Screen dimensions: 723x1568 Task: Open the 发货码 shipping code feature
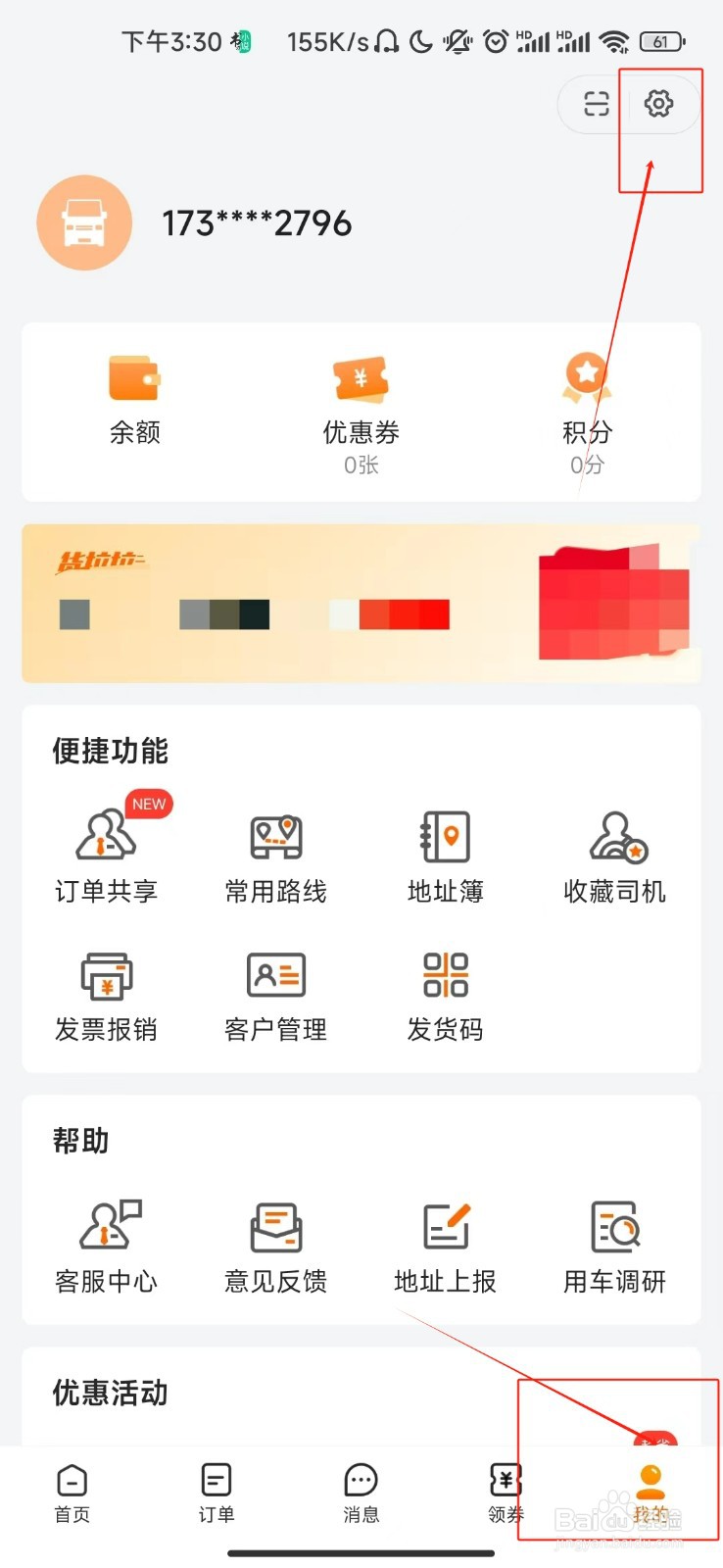tap(444, 992)
